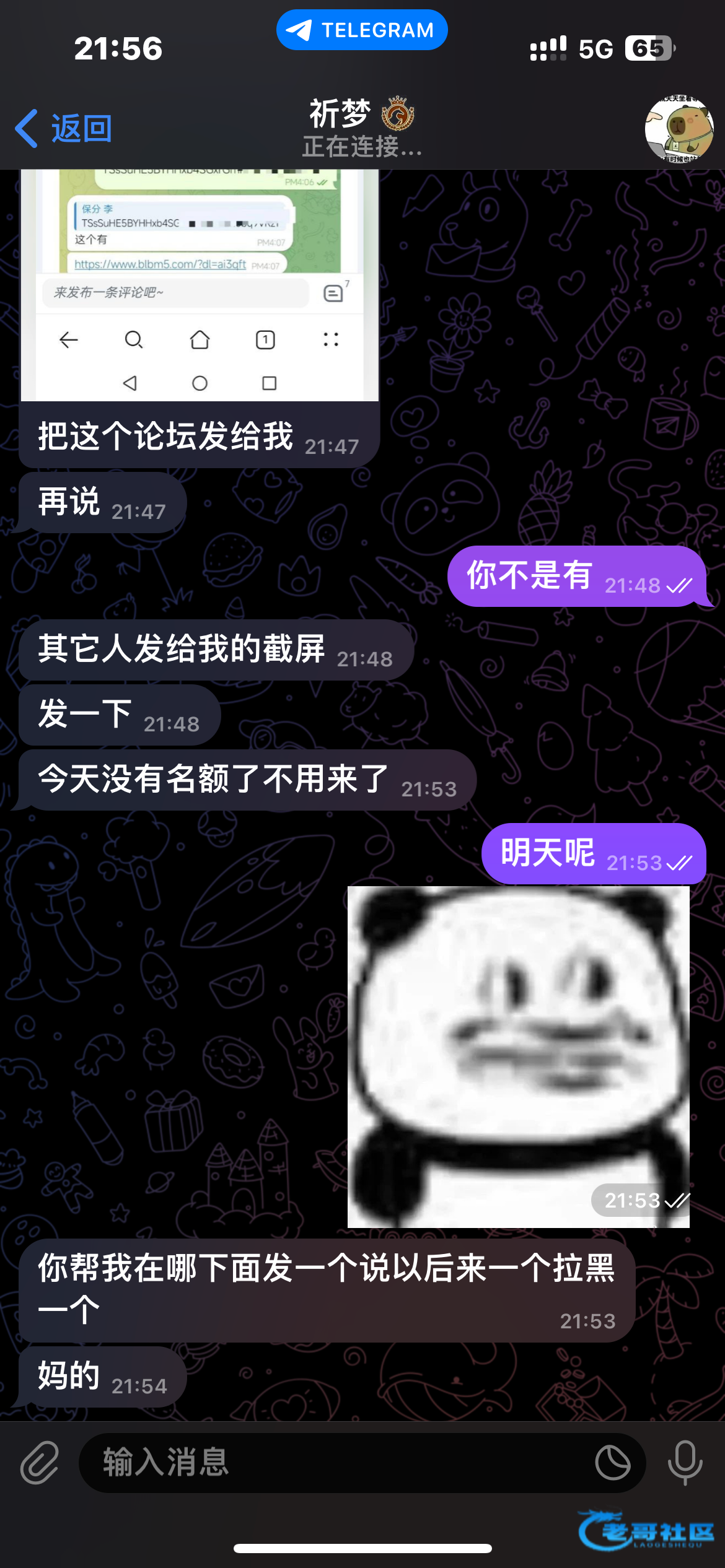Tap the Telegram return pill
This screenshot has height=1568, width=725.
point(362,30)
